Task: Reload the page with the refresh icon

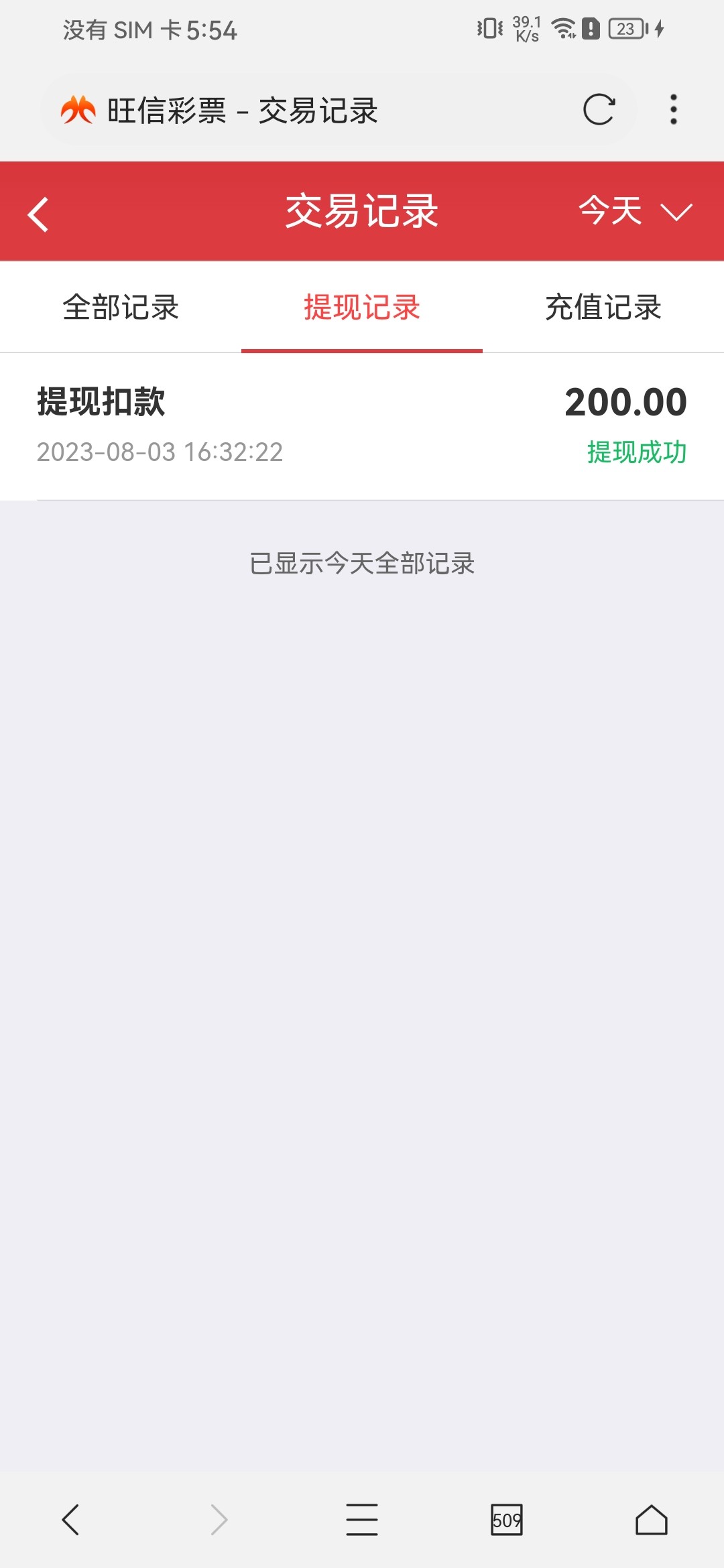Action: (599, 110)
